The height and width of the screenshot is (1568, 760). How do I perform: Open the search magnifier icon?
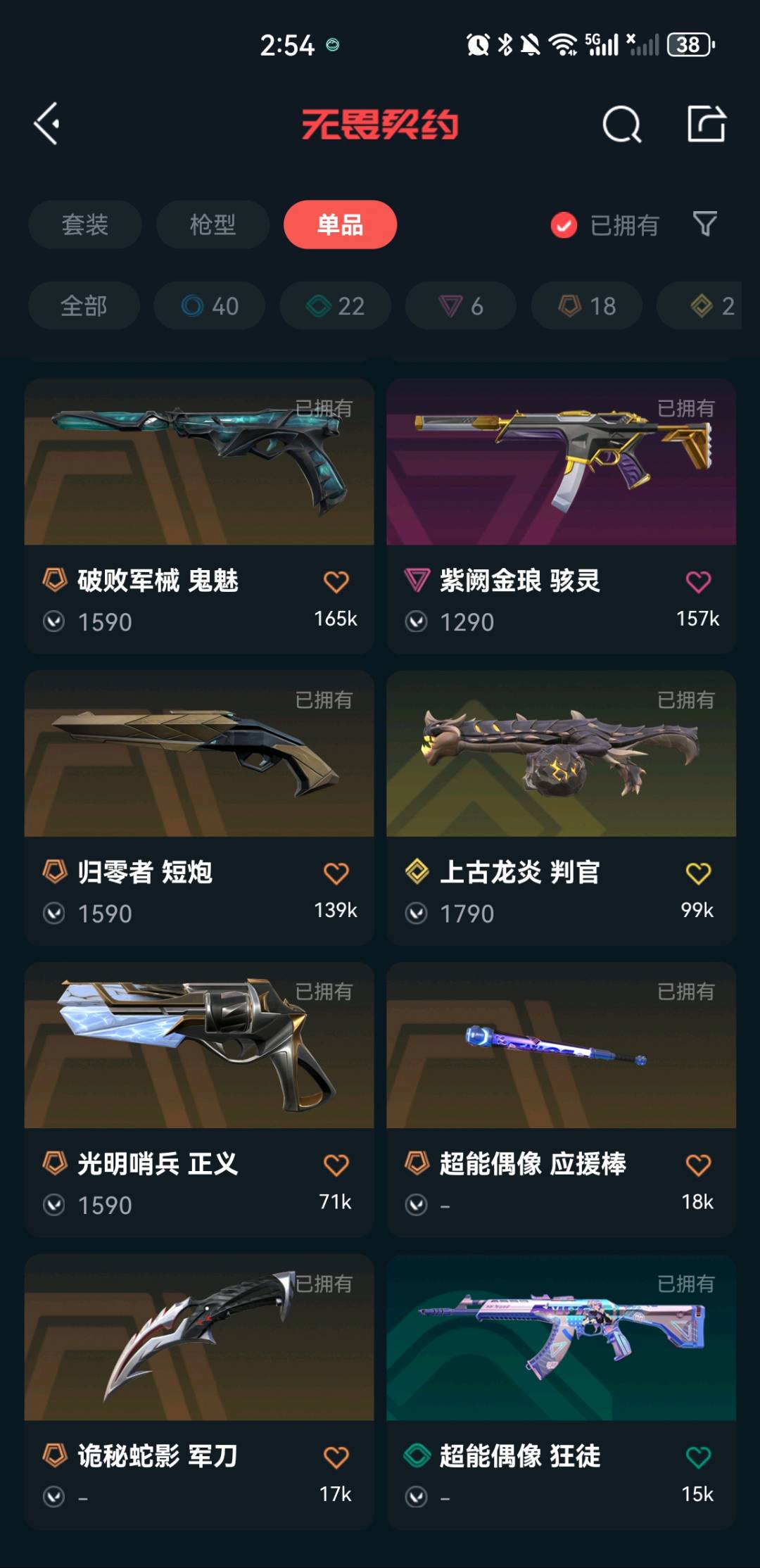(622, 125)
